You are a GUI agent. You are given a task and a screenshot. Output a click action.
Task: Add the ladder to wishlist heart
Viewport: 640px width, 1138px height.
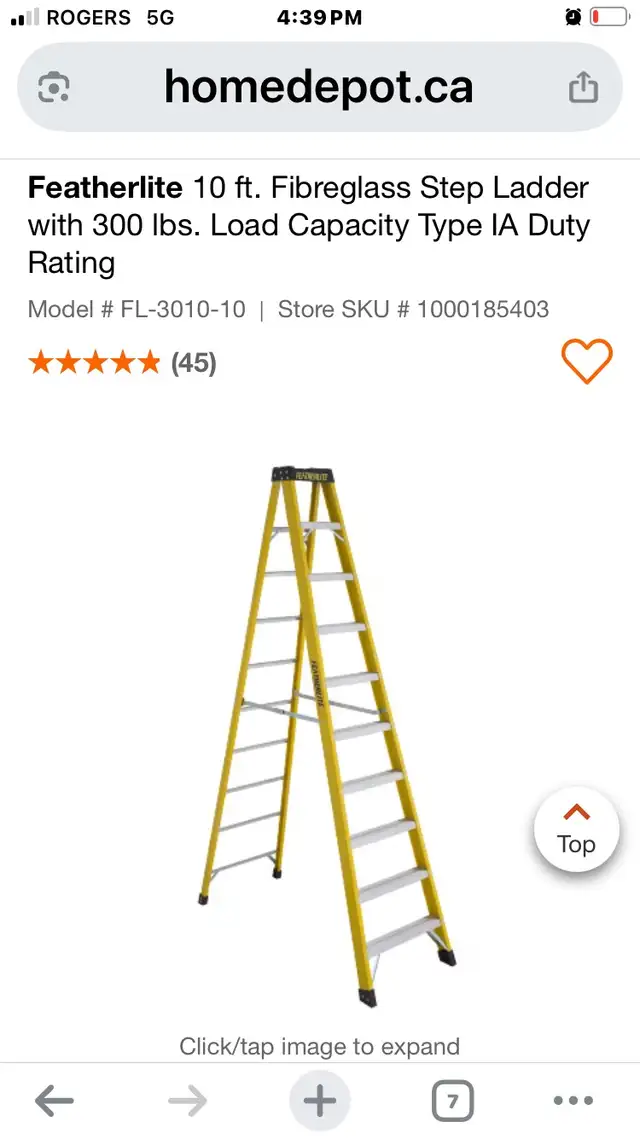click(x=586, y=361)
